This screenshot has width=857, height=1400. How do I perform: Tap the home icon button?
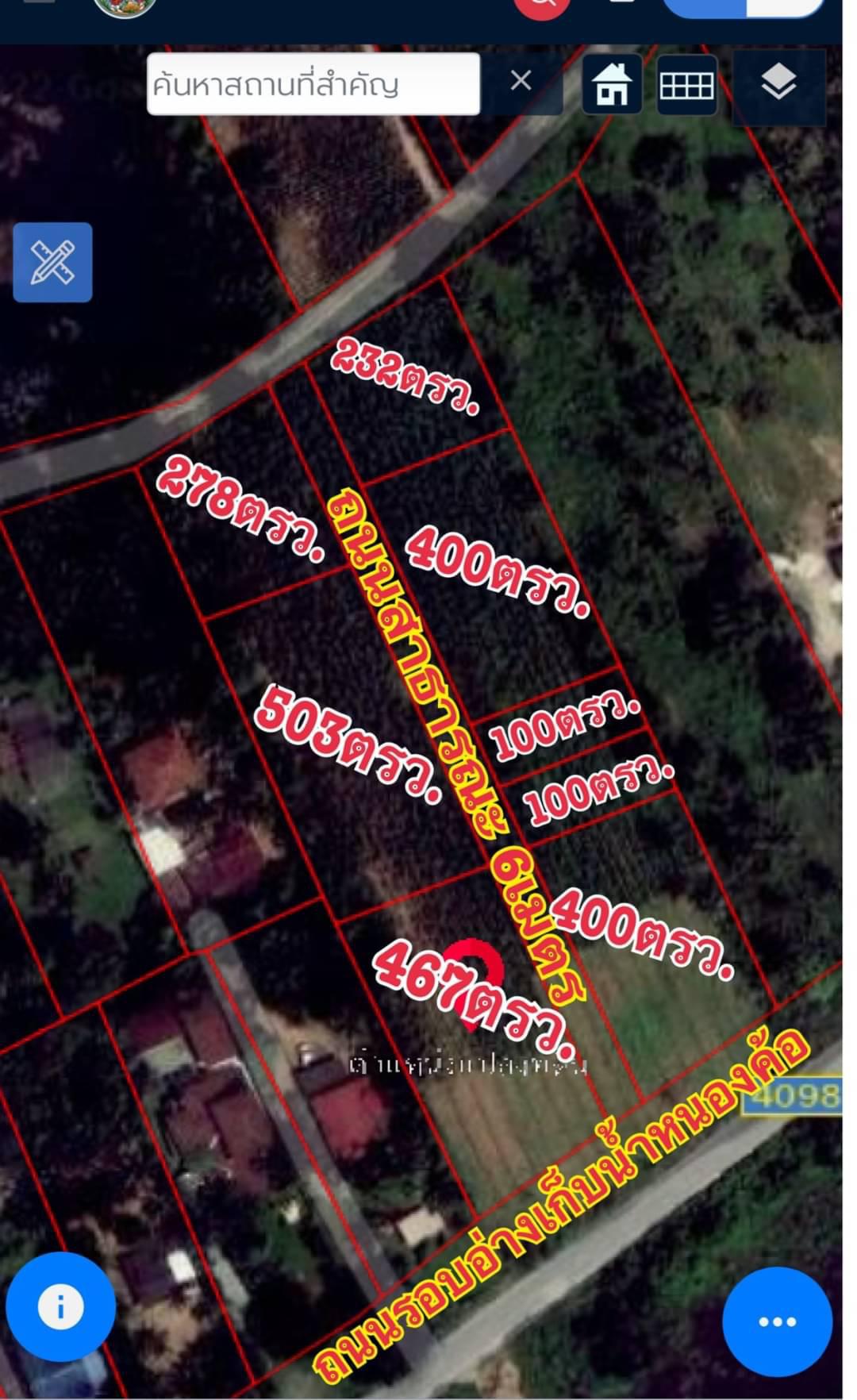coord(612,83)
